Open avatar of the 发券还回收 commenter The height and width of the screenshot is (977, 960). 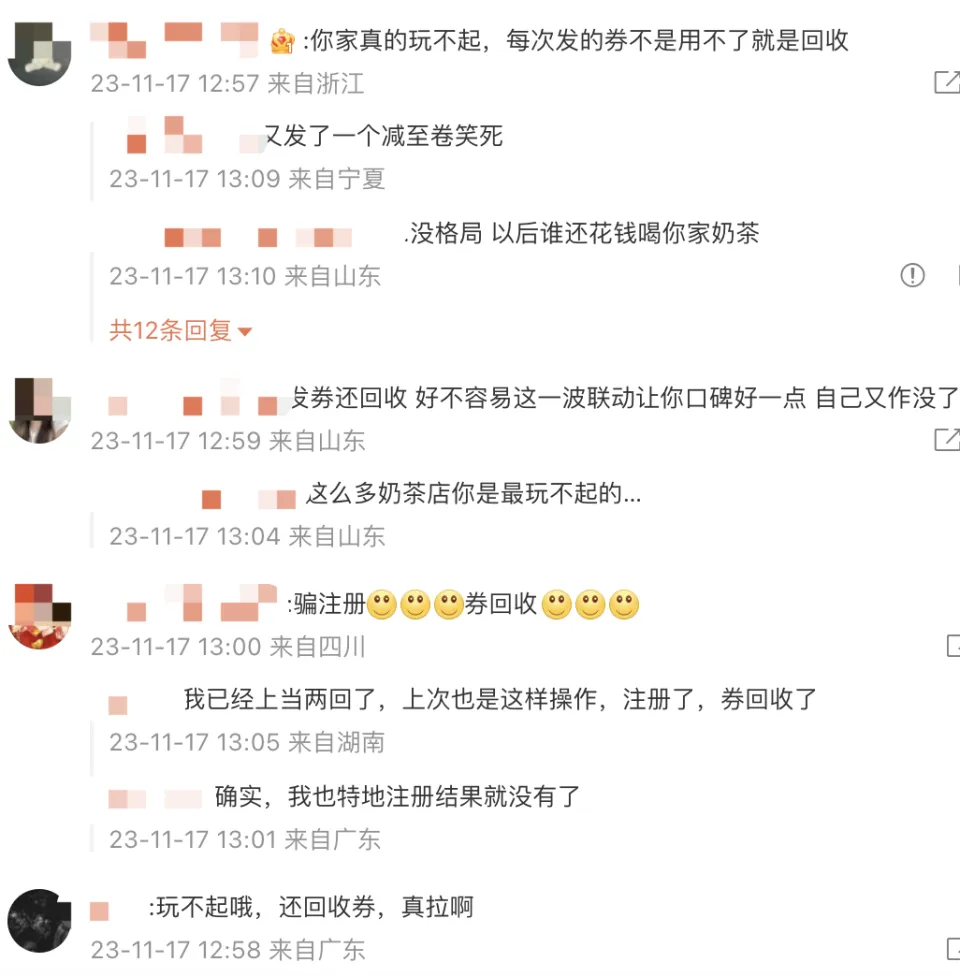[x=39, y=410]
